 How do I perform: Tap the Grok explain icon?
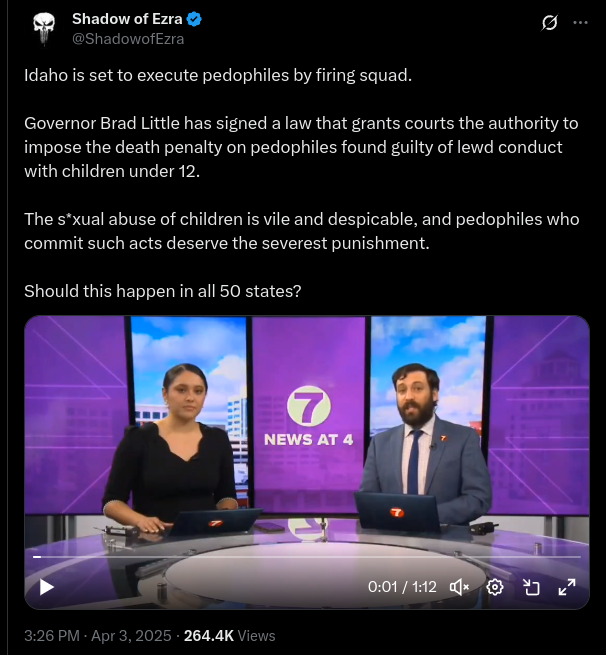[x=548, y=23]
